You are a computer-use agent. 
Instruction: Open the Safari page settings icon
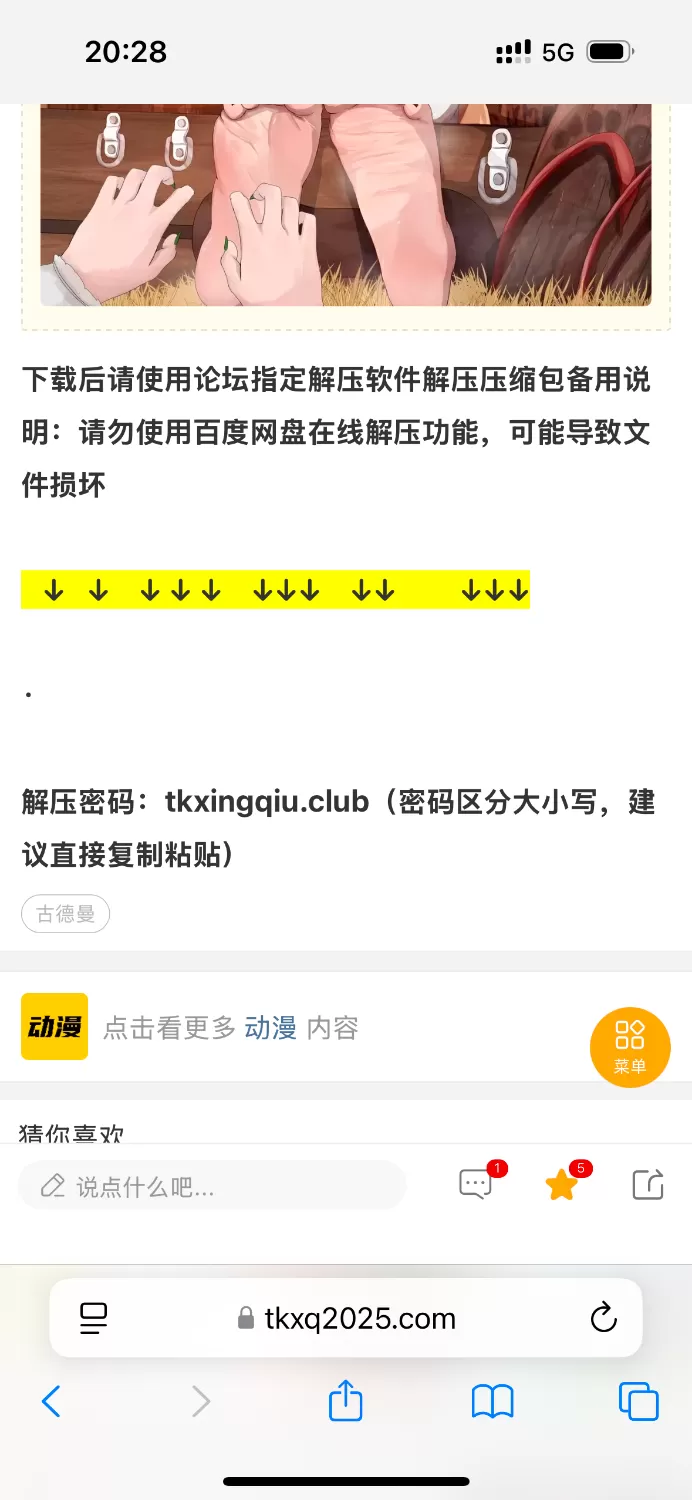point(94,1319)
